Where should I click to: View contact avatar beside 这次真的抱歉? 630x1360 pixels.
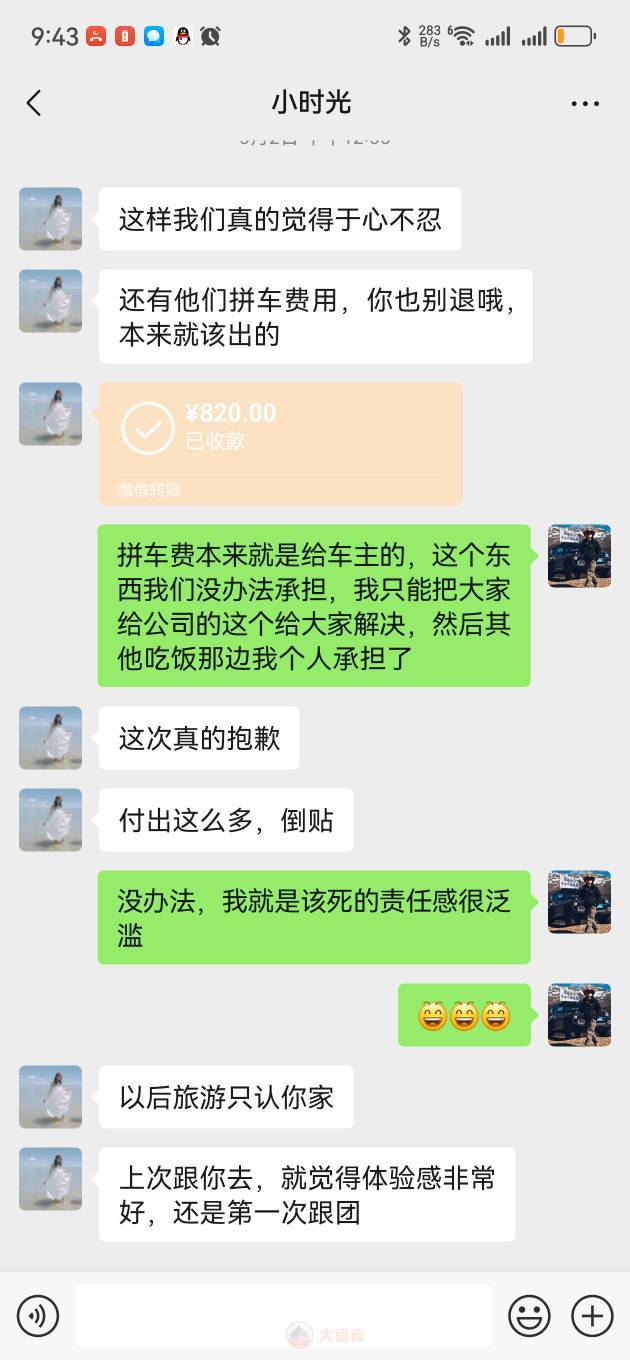[x=50, y=738]
